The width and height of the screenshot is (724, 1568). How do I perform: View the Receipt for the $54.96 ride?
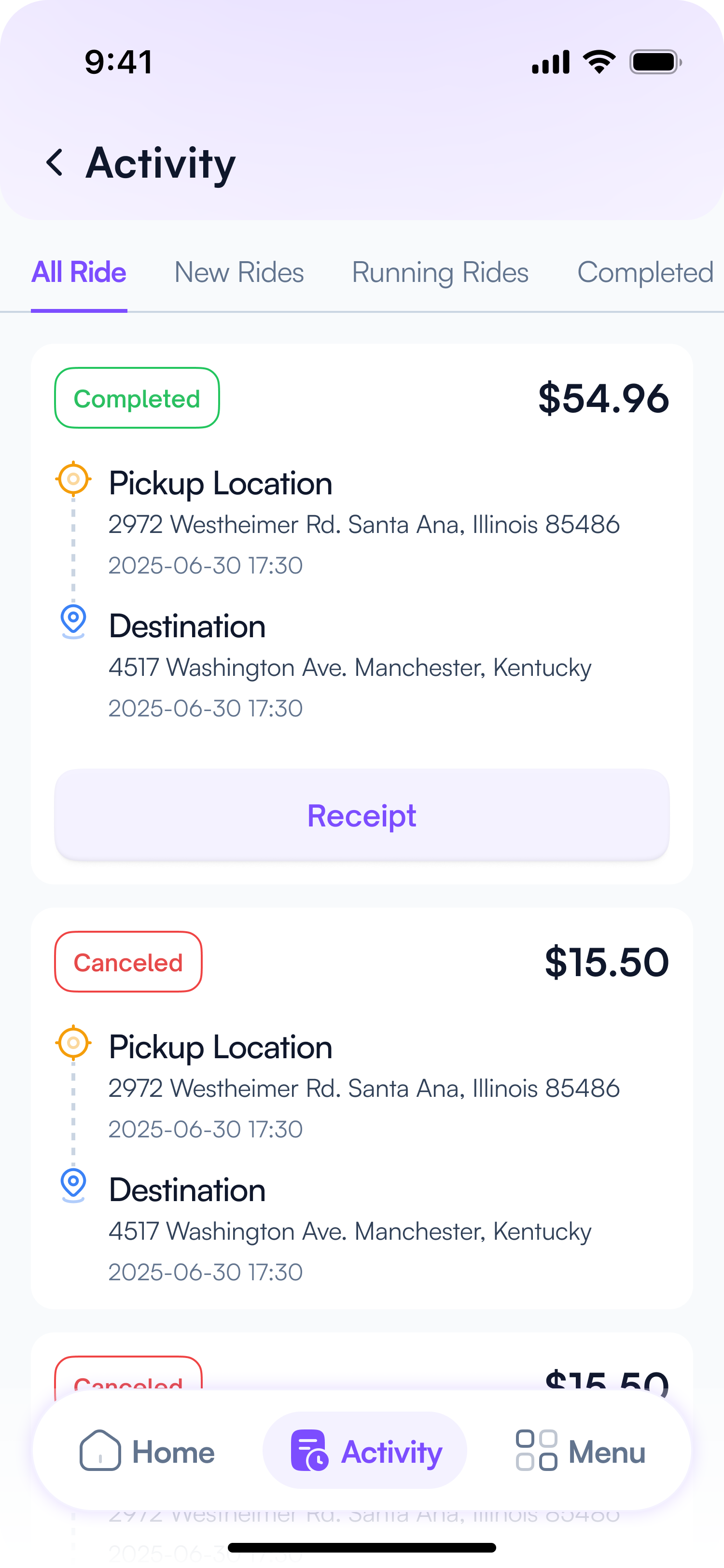tap(362, 815)
